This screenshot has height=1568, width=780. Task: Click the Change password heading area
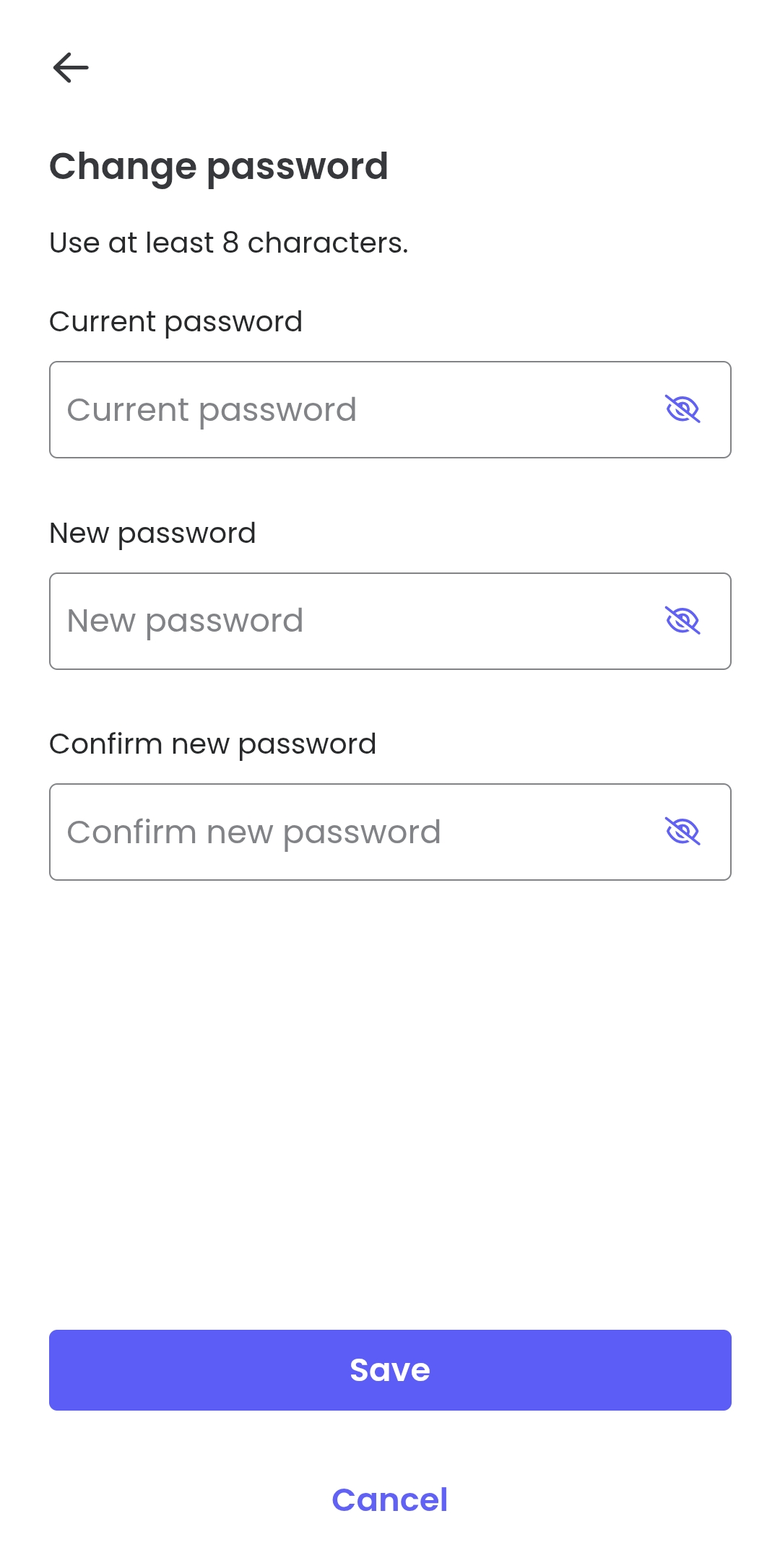218,166
